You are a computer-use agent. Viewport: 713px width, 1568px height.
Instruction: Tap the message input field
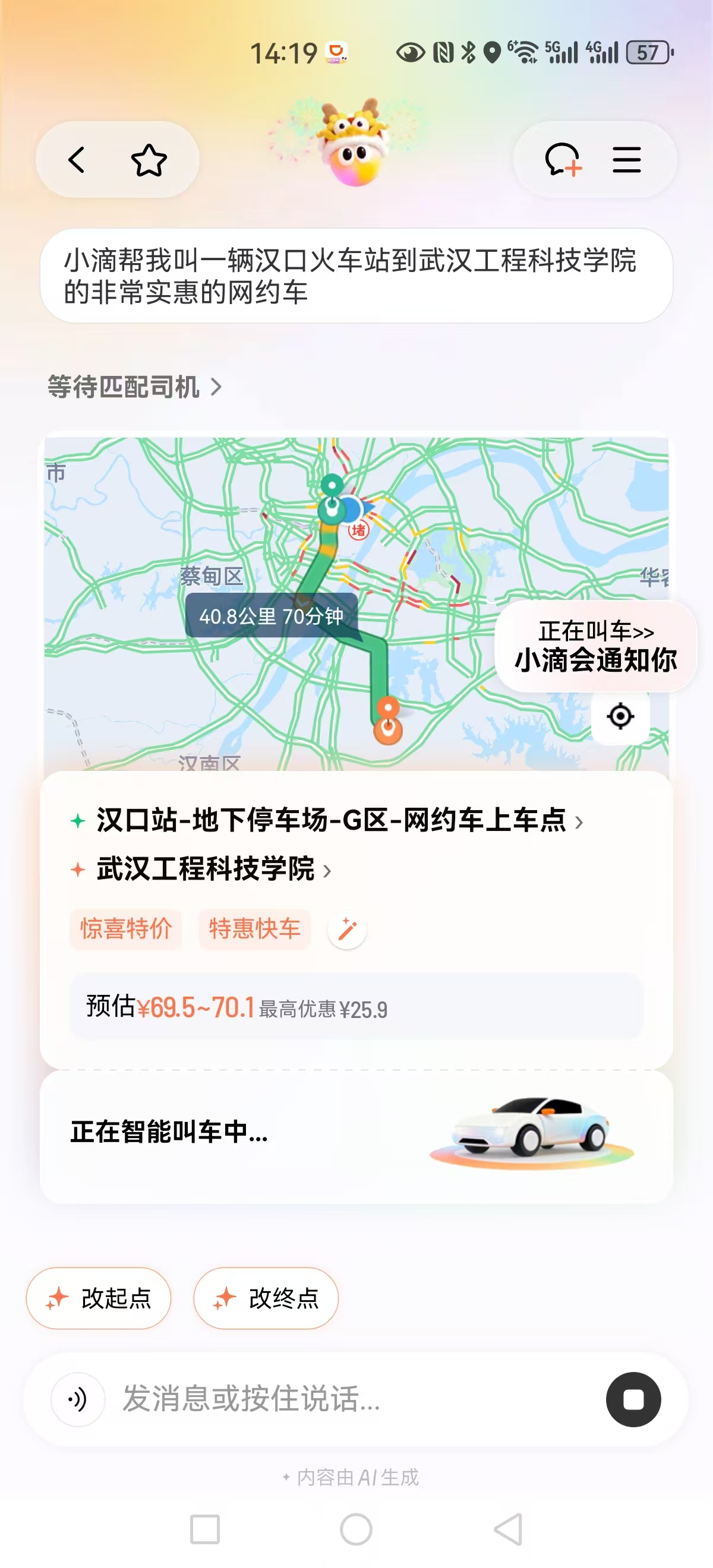[304, 1399]
